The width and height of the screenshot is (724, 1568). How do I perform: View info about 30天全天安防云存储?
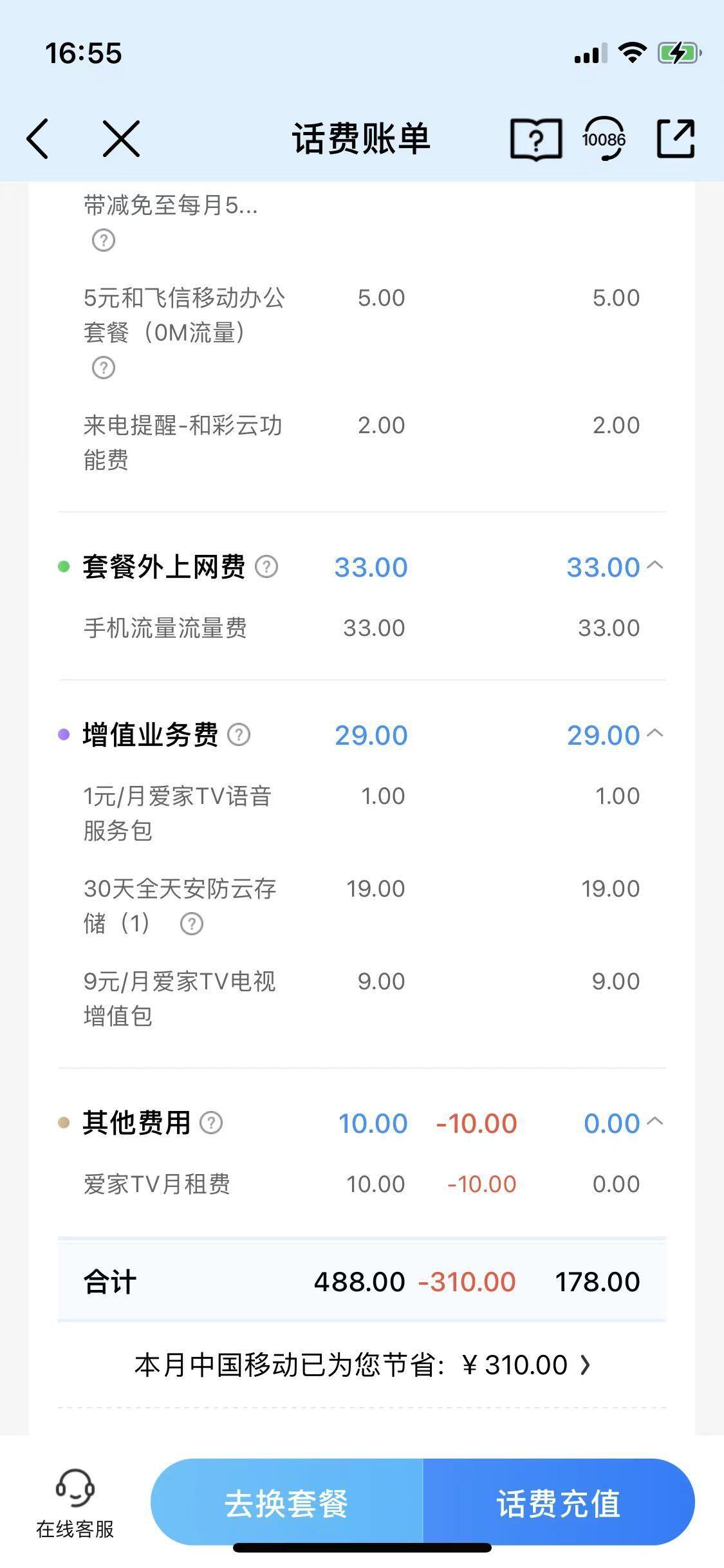click(x=191, y=924)
